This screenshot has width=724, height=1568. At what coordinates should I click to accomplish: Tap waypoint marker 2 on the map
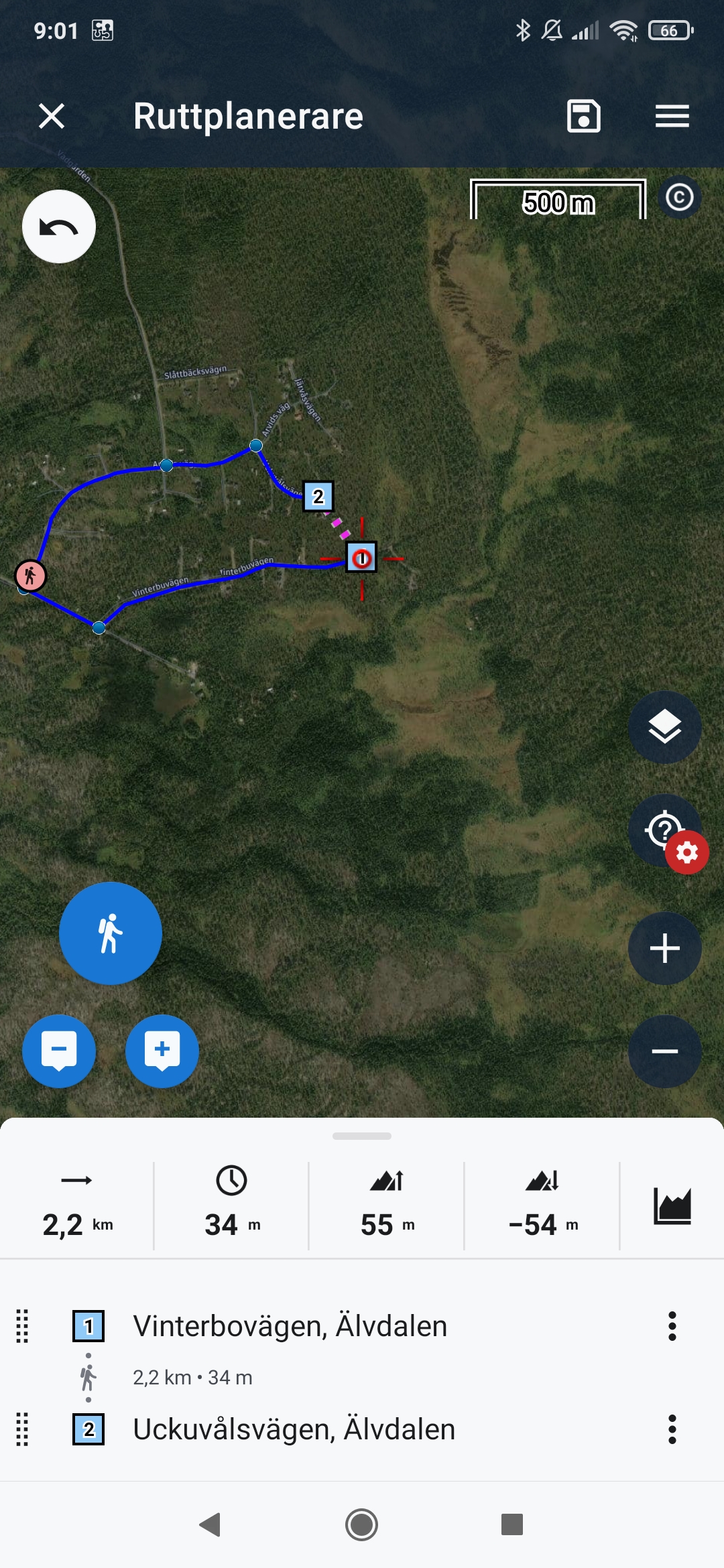[318, 497]
